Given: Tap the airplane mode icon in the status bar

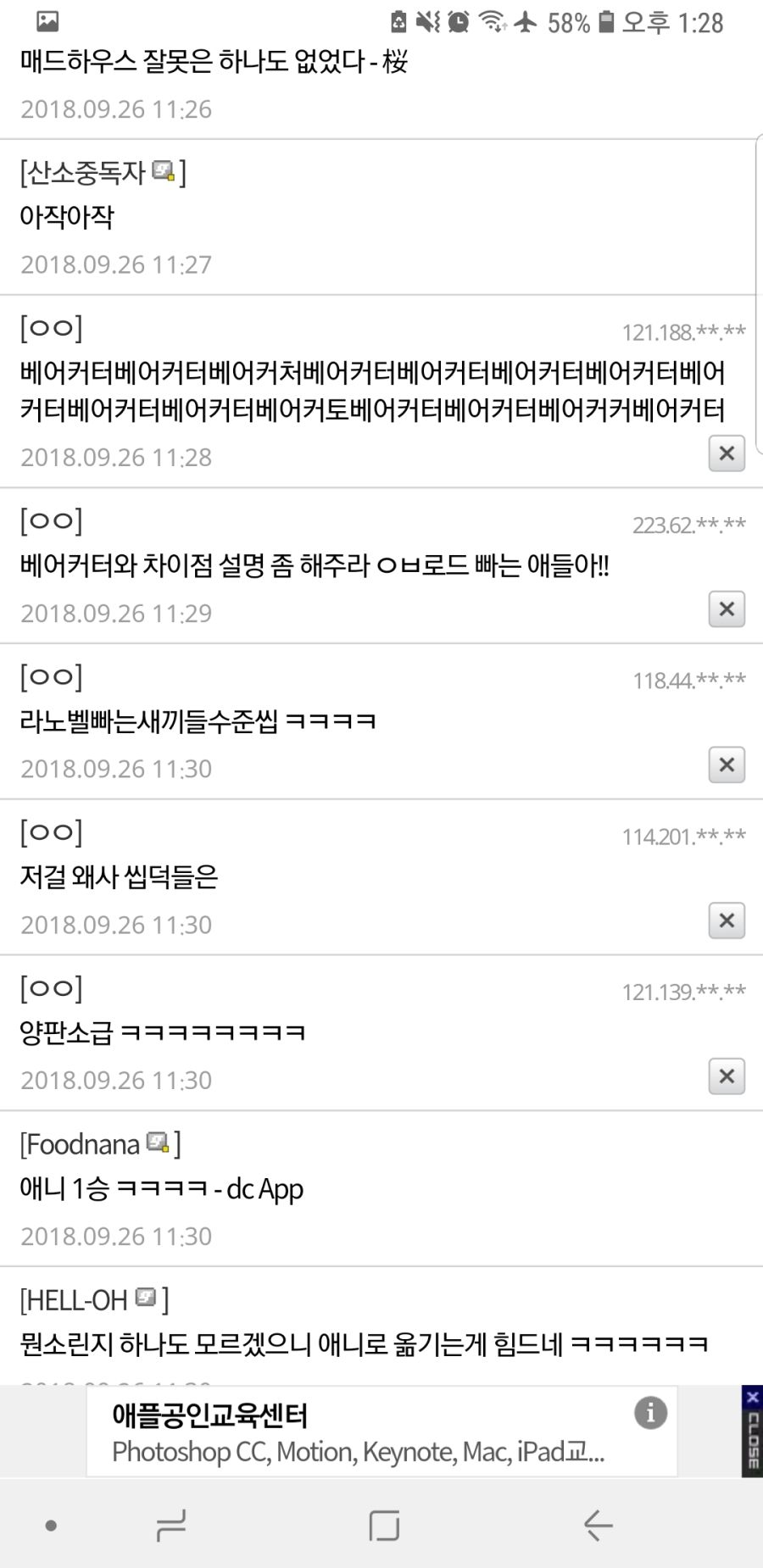Looking at the screenshot, I should point(526,23).
